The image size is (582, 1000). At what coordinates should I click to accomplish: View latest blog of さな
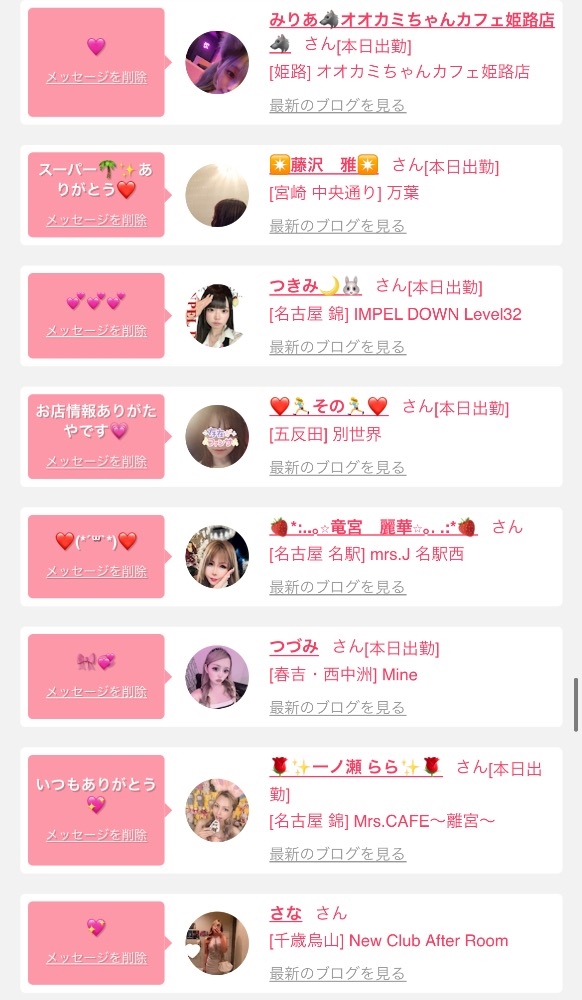(x=337, y=973)
